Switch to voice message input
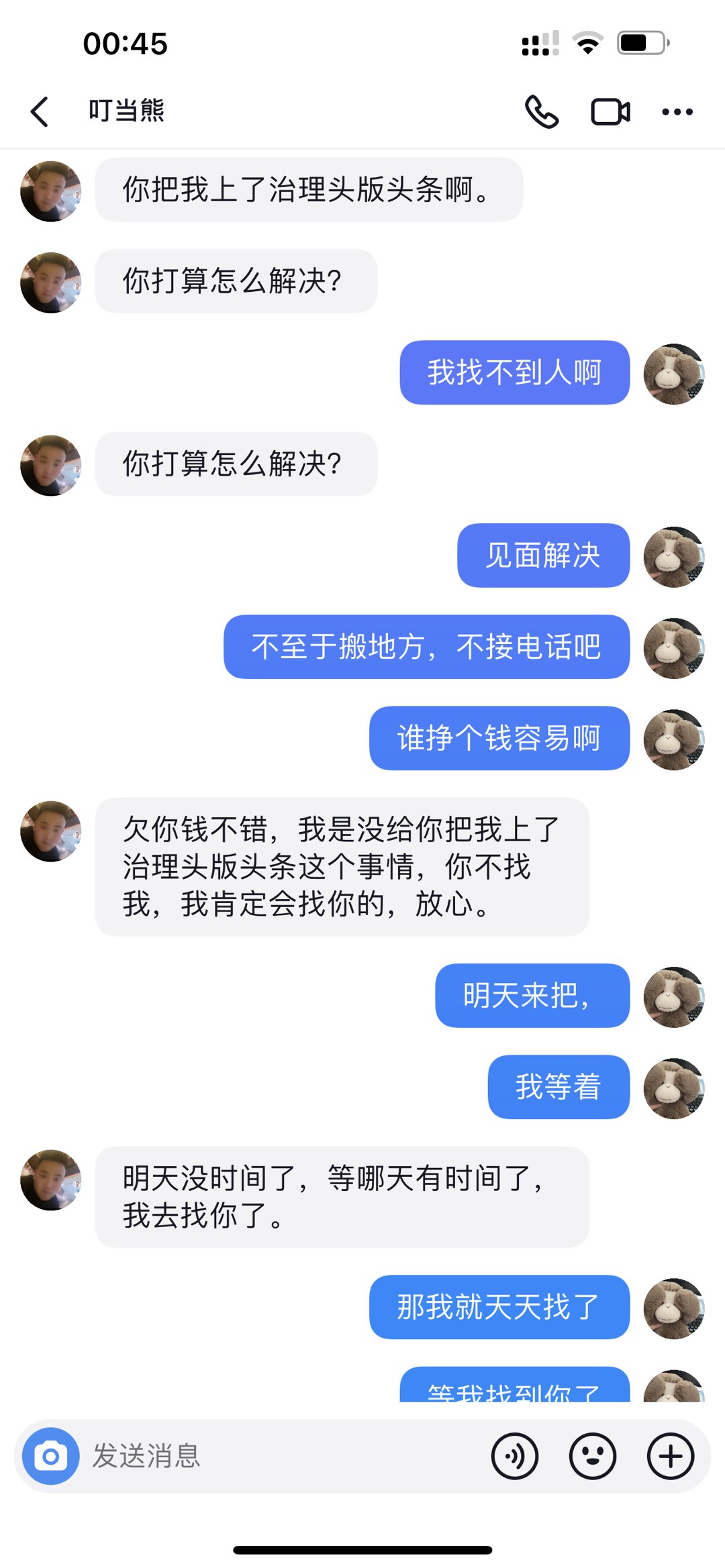Screen dimensions: 725x1568 pyautogui.click(x=515, y=1455)
